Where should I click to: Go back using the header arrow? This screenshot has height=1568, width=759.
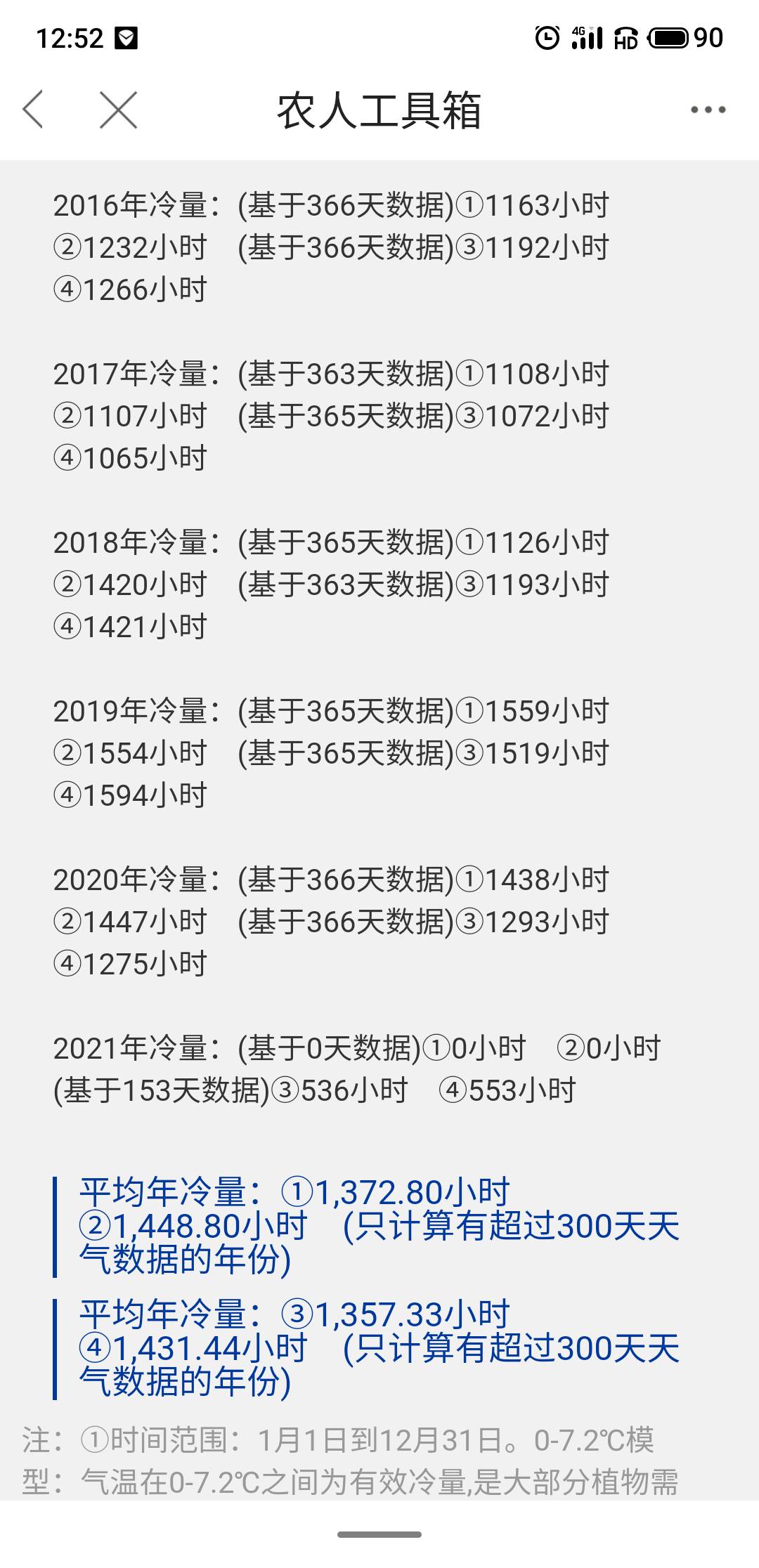coord(33,110)
